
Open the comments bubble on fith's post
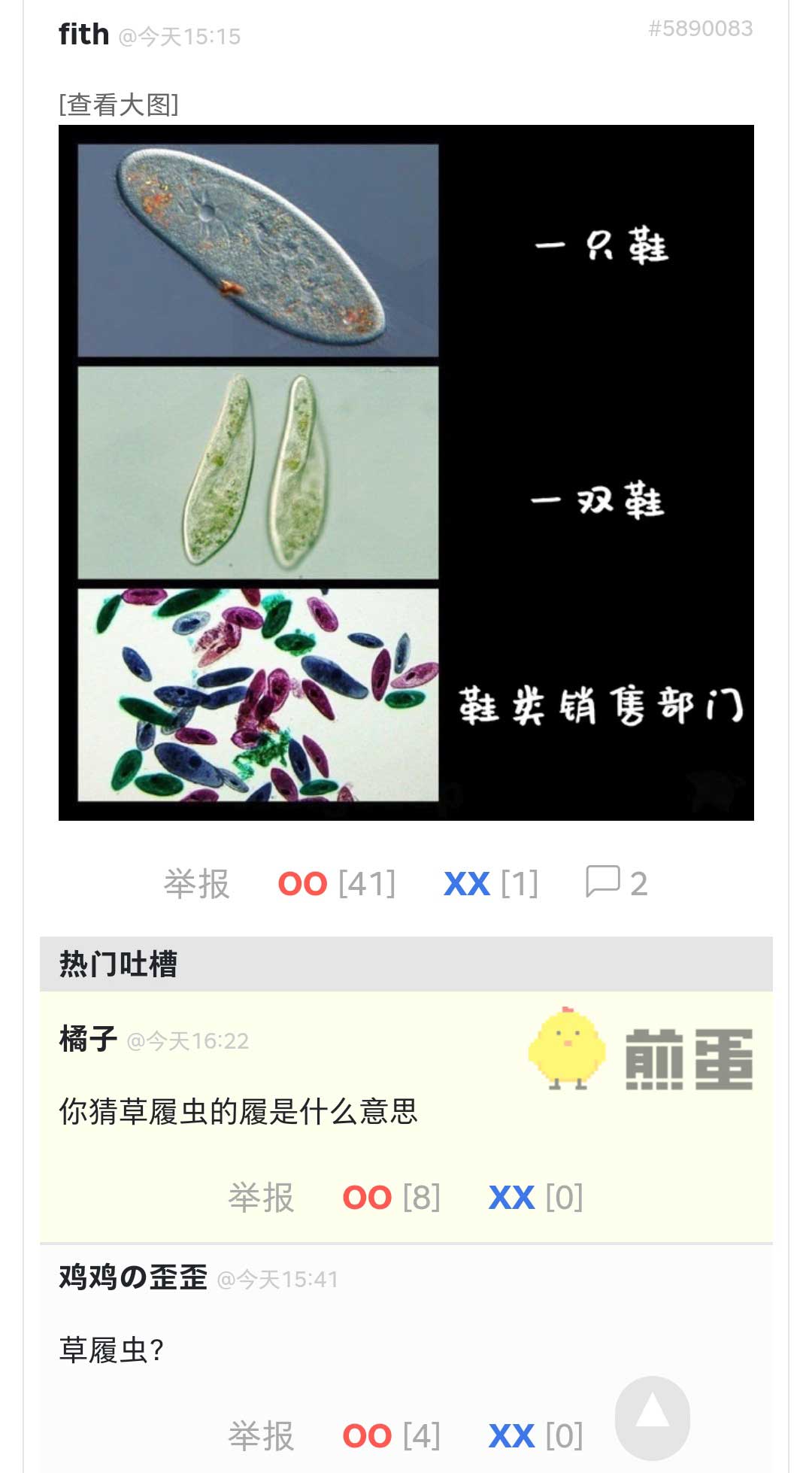pyautogui.click(x=616, y=882)
